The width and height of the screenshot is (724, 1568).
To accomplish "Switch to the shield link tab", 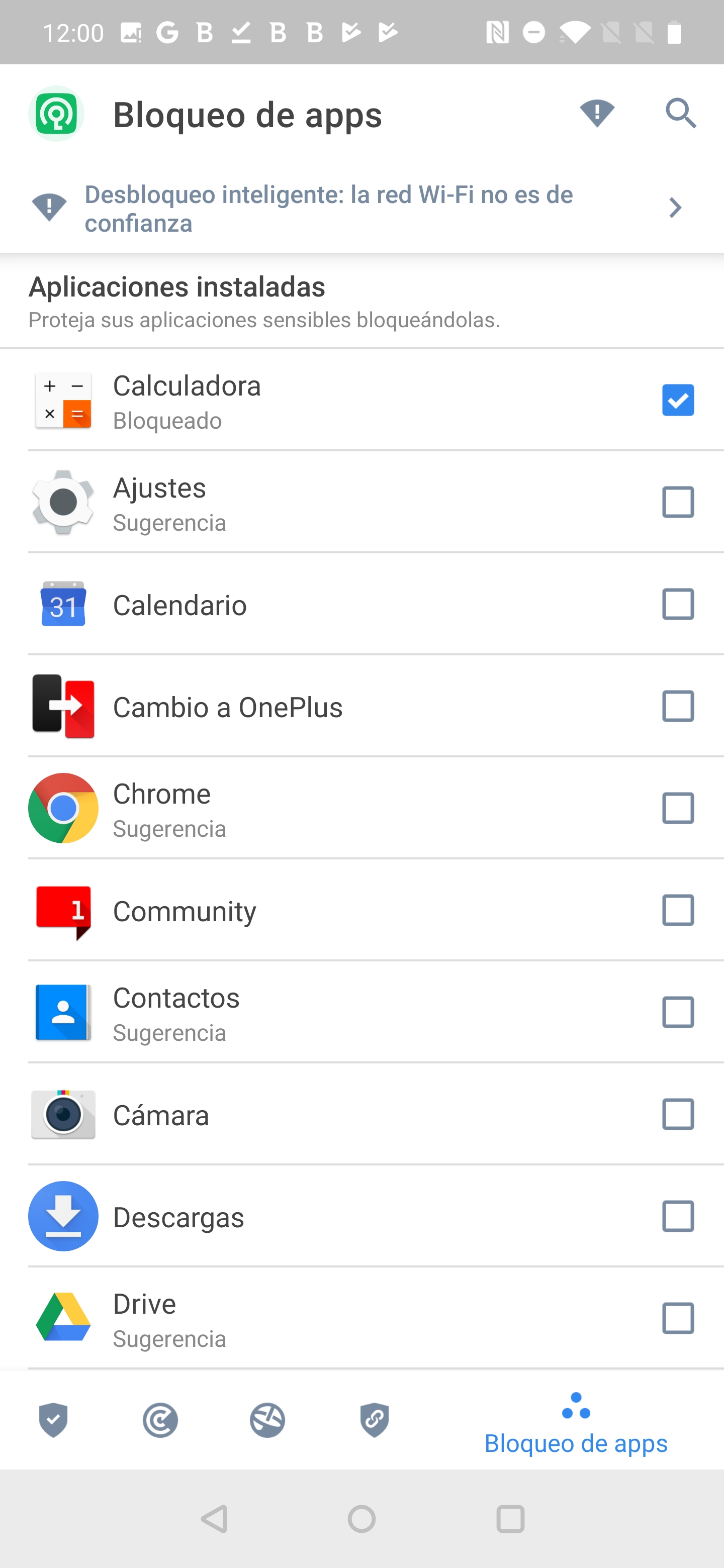I will (375, 1420).
